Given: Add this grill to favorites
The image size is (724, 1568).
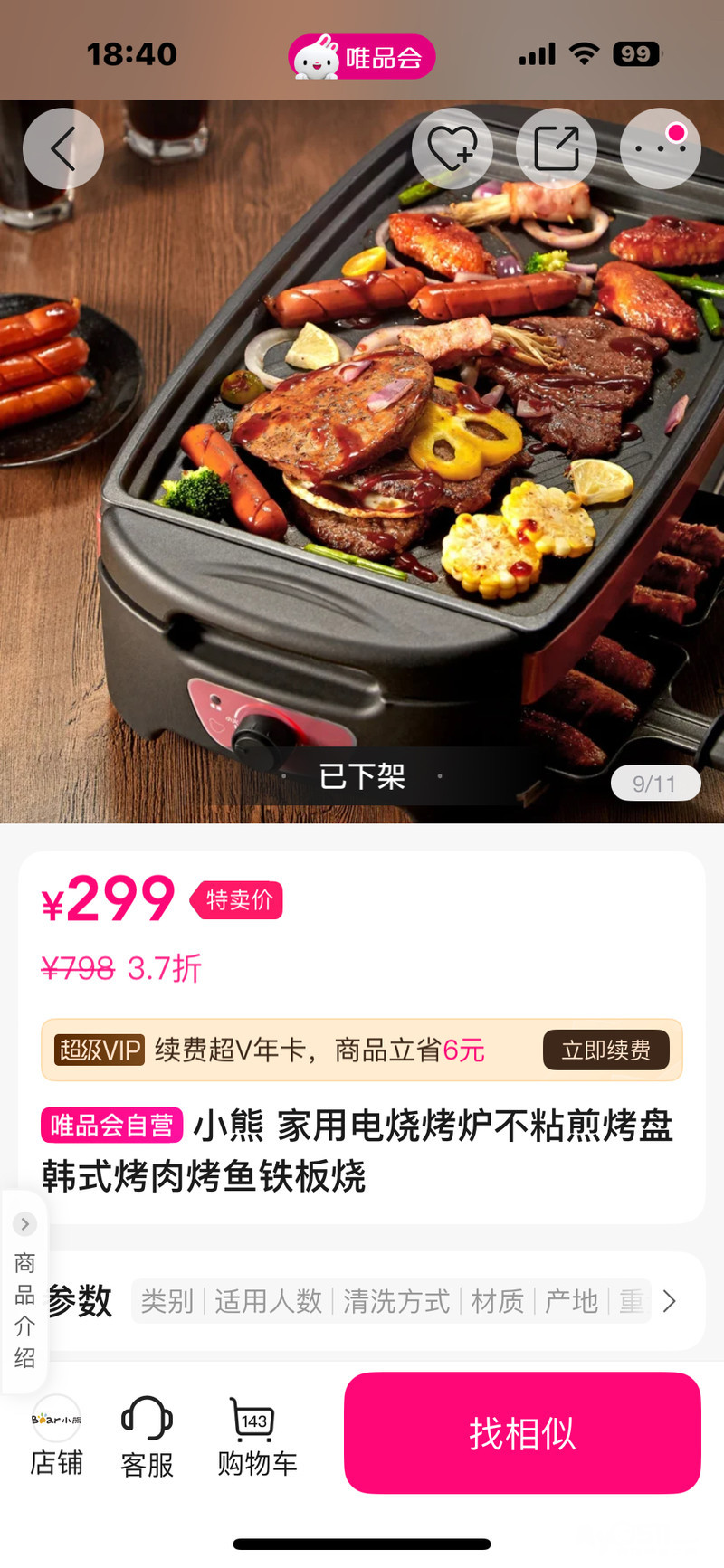Looking at the screenshot, I should click(452, 148).
